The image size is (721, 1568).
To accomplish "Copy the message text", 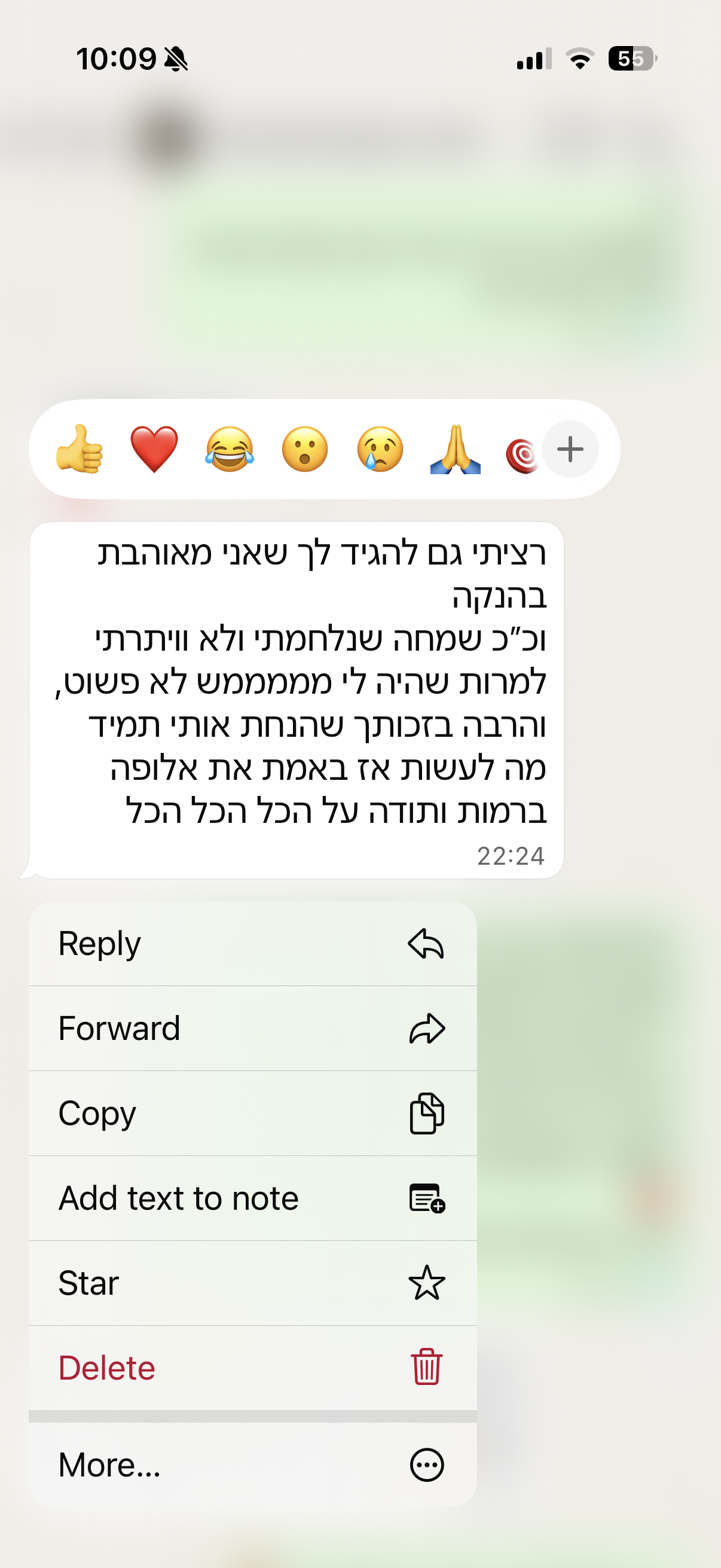I will [252, 1114].
